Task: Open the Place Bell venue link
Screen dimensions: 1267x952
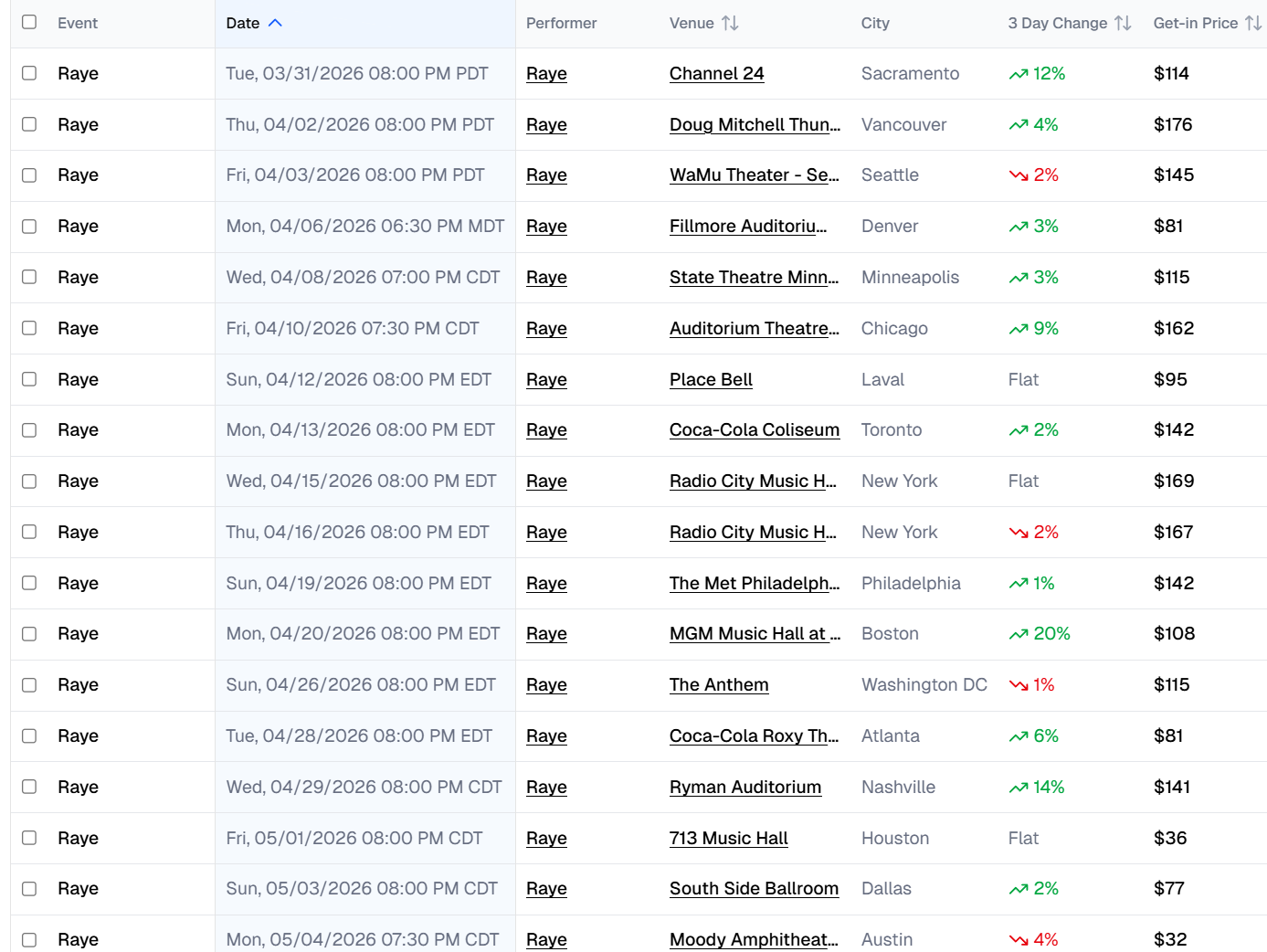Action: [711, 379]
